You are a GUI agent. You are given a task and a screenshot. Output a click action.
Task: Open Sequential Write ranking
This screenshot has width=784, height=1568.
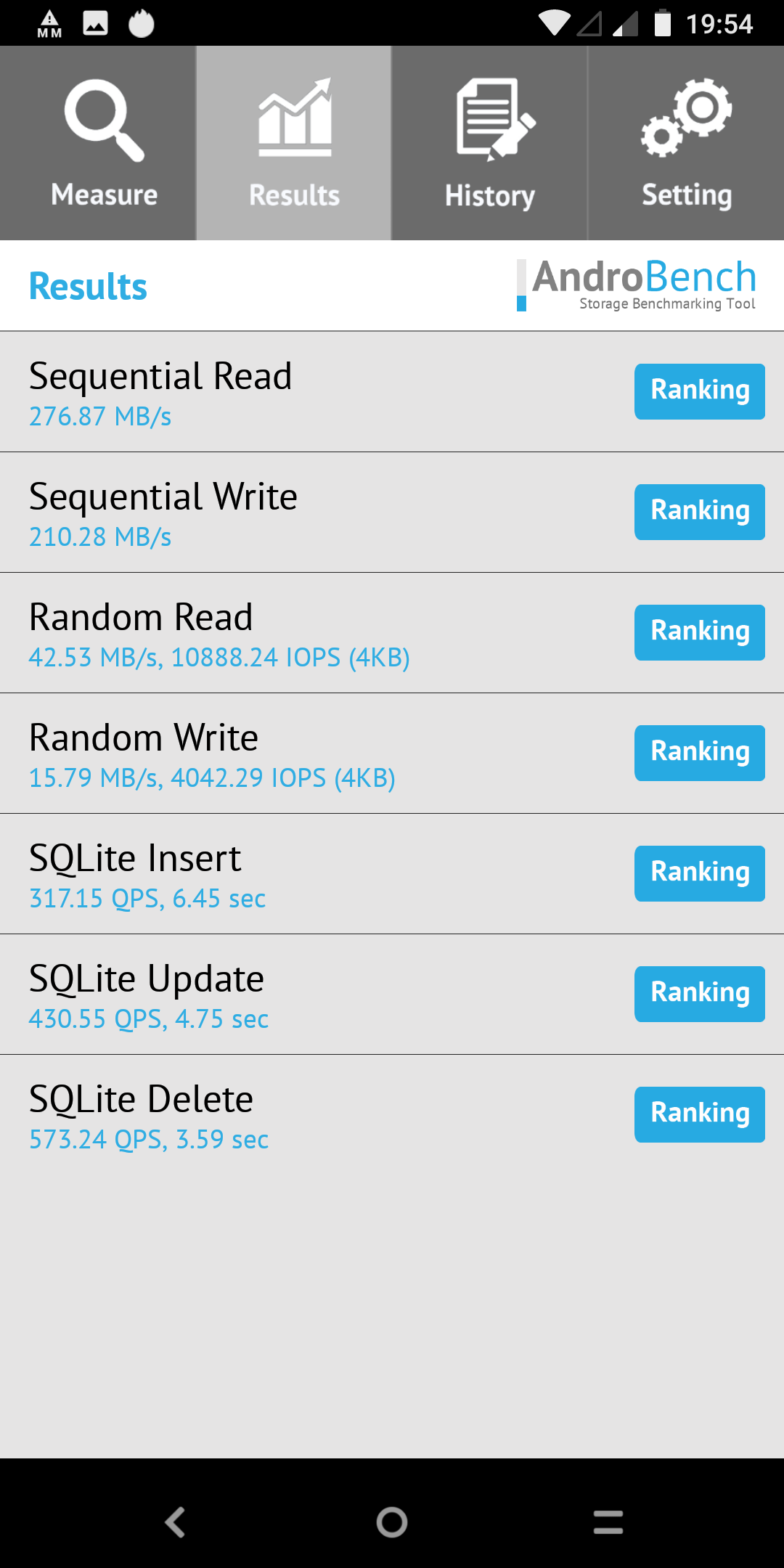(x=699, y=512)
